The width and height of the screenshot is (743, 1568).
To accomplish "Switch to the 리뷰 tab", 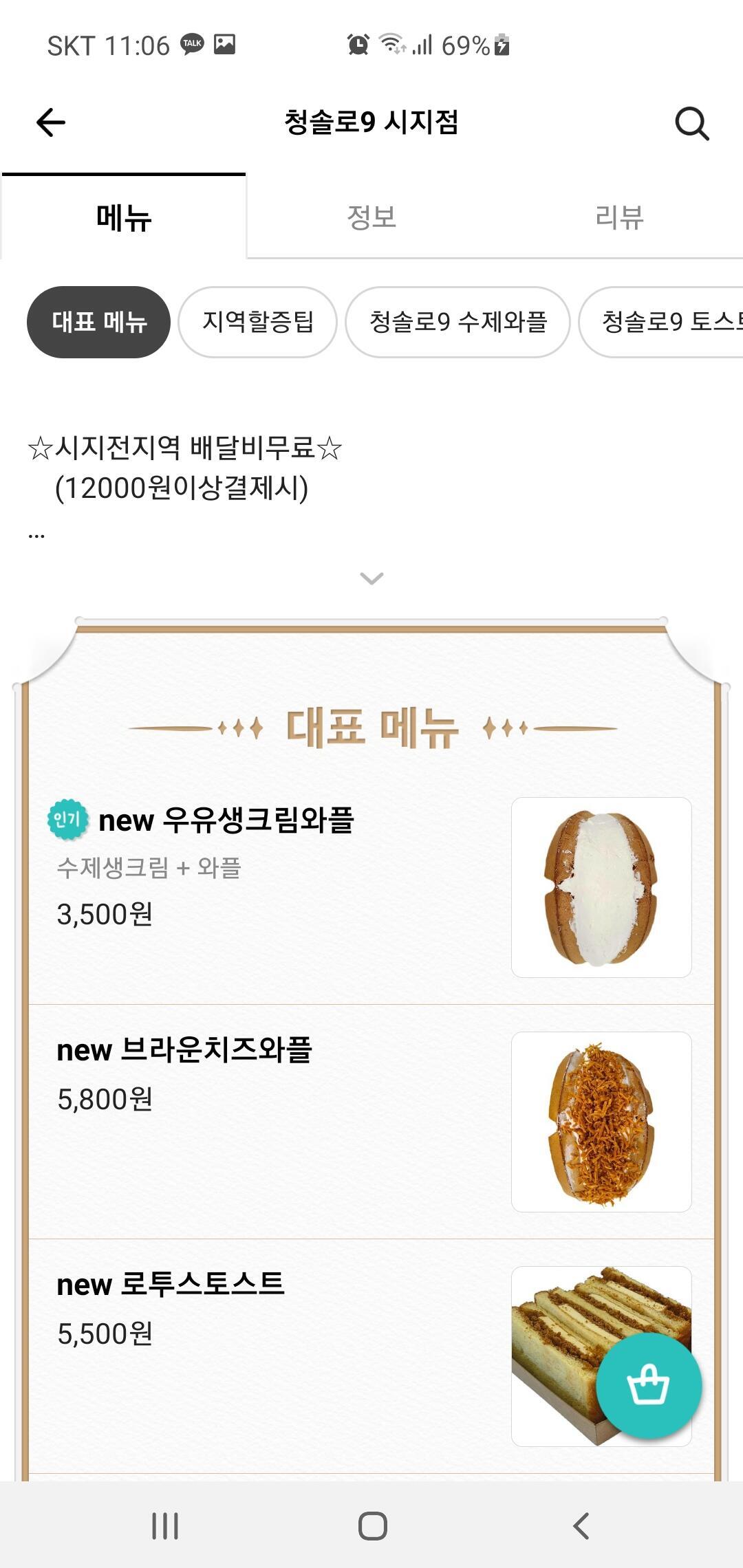I will [x=619, y=217].
